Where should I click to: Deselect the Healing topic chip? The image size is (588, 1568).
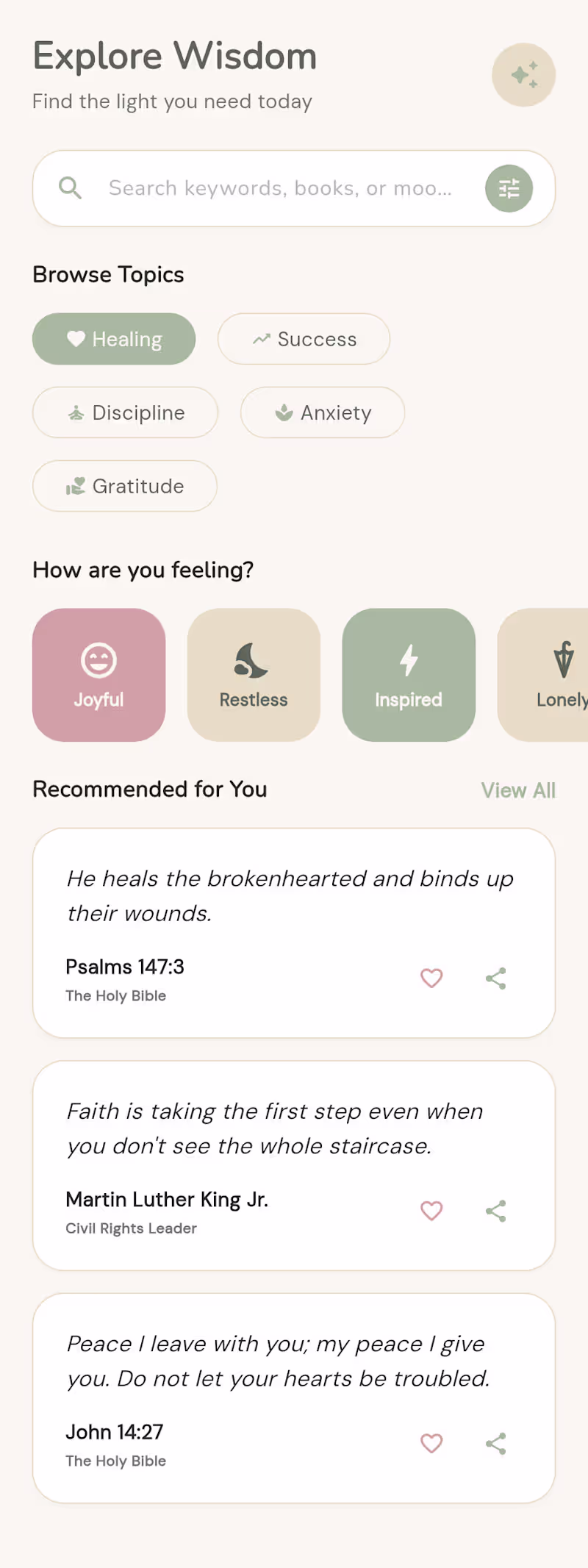point(113,339)
